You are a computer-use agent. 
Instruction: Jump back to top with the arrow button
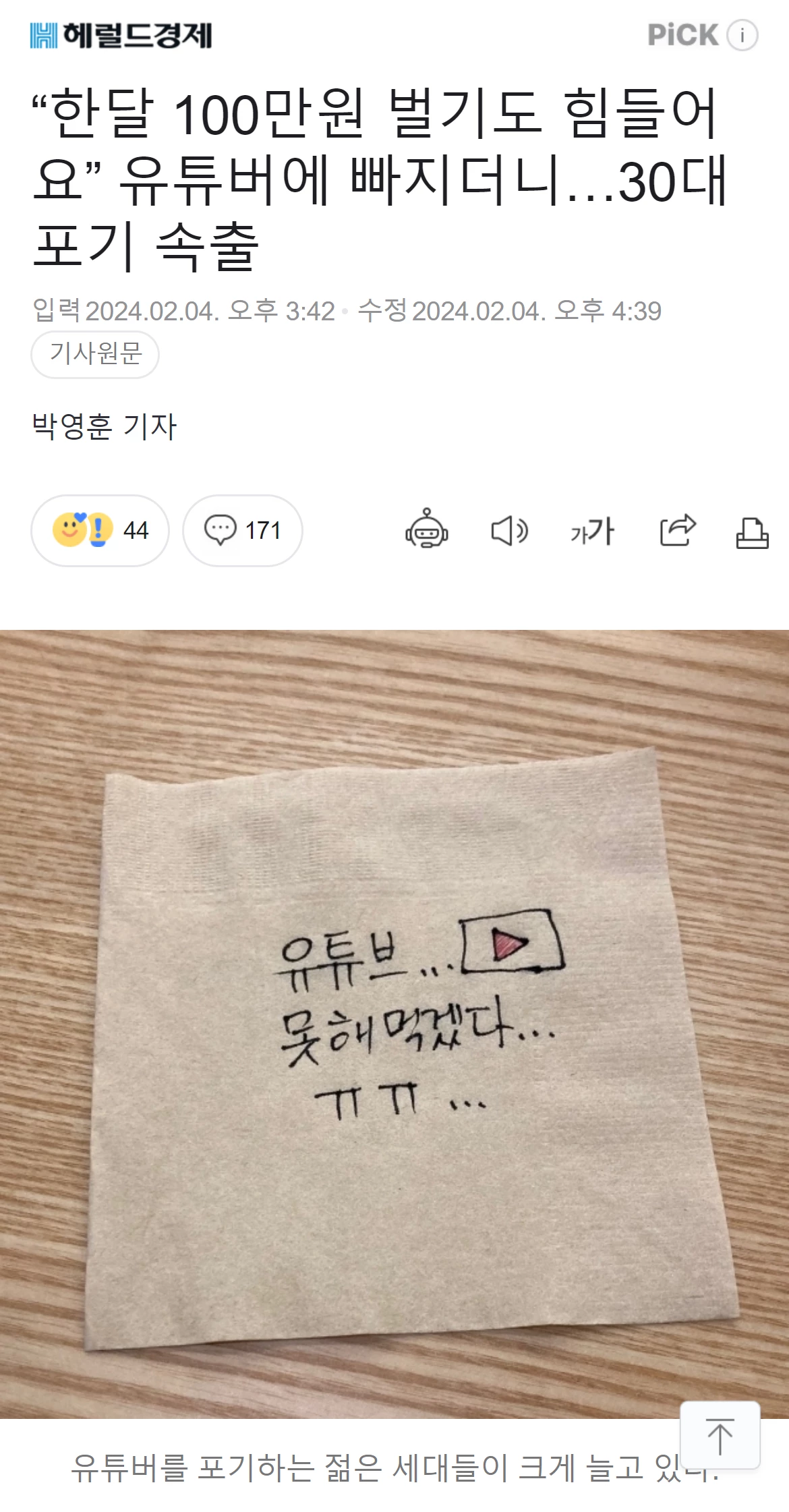click(x=720, y=1435)
